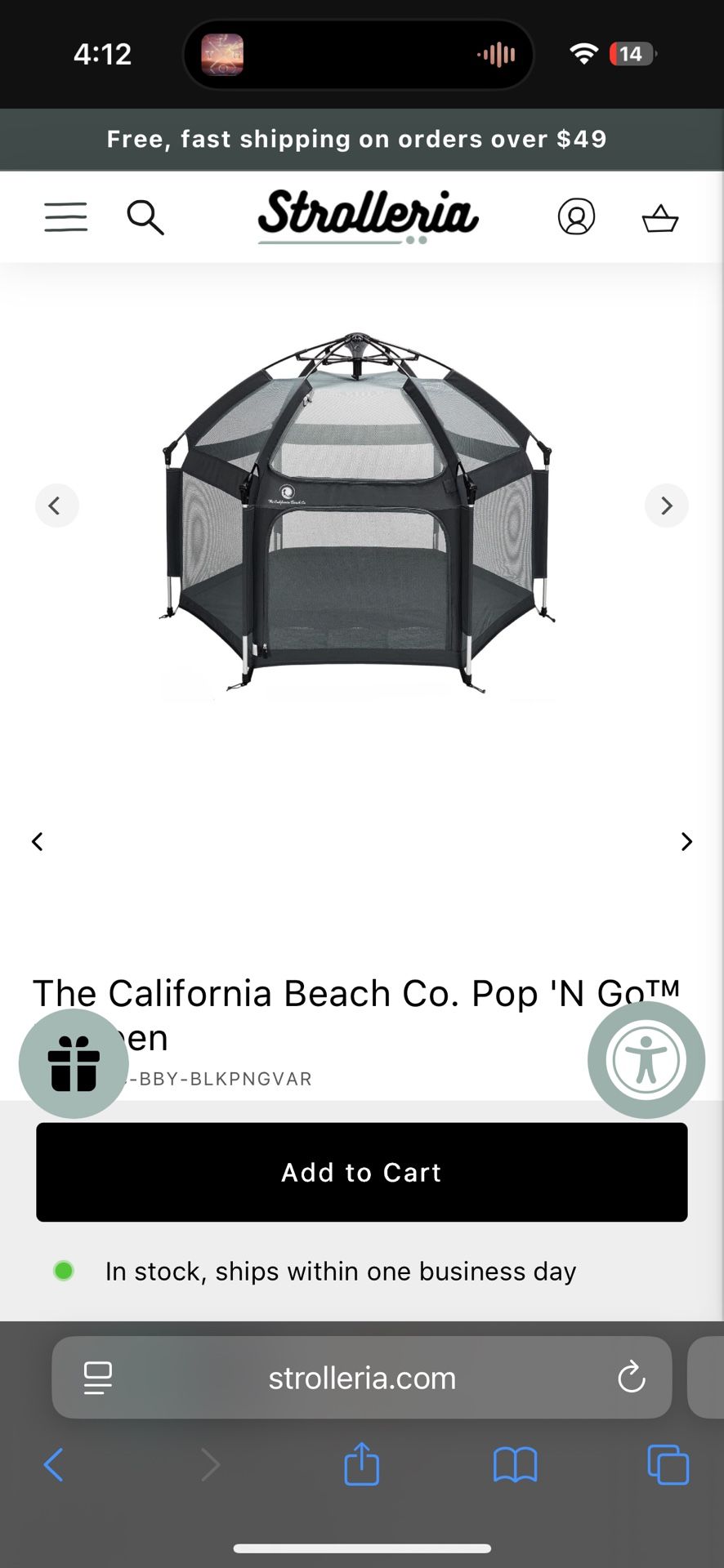Tap the green in-stock status indicator

(63, 1271)
